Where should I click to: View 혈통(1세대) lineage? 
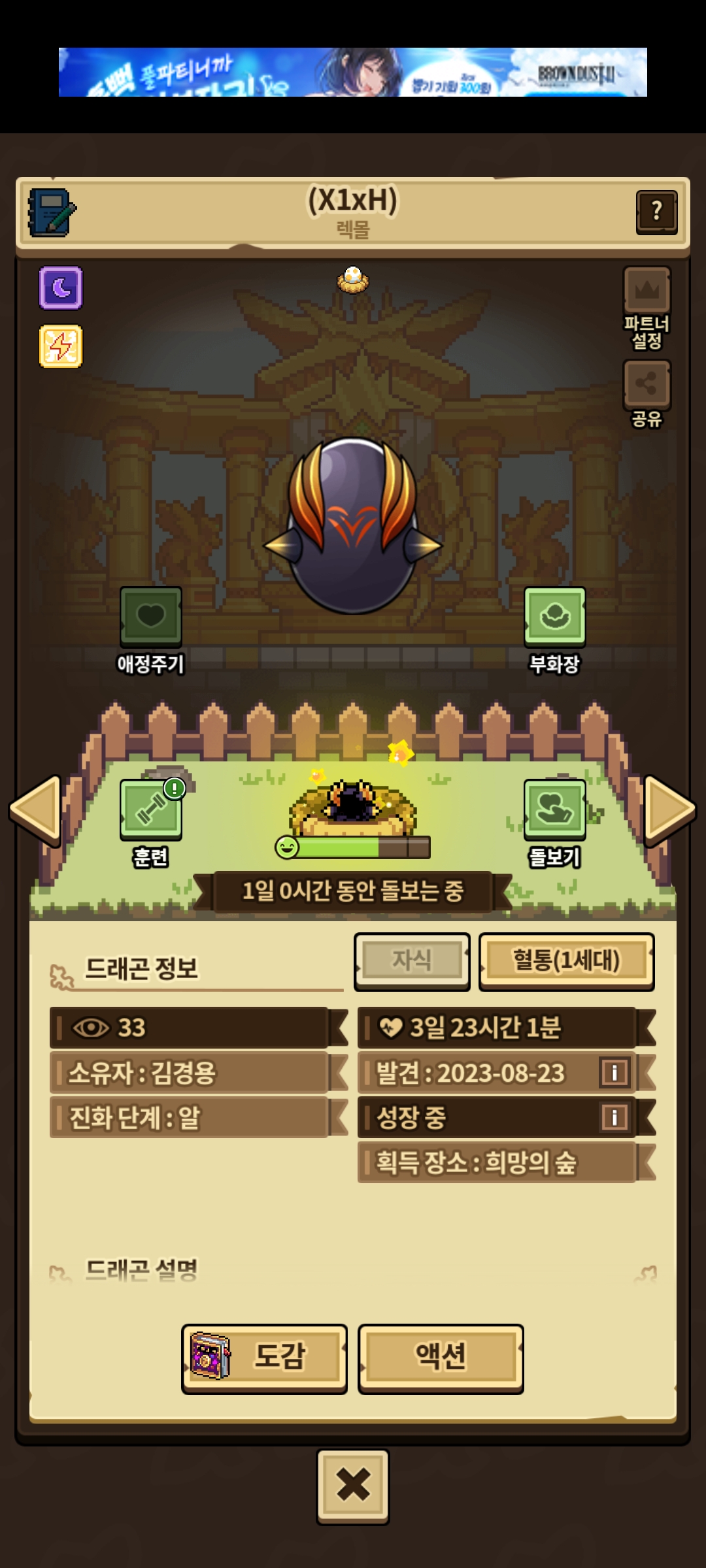coord(566,961)
